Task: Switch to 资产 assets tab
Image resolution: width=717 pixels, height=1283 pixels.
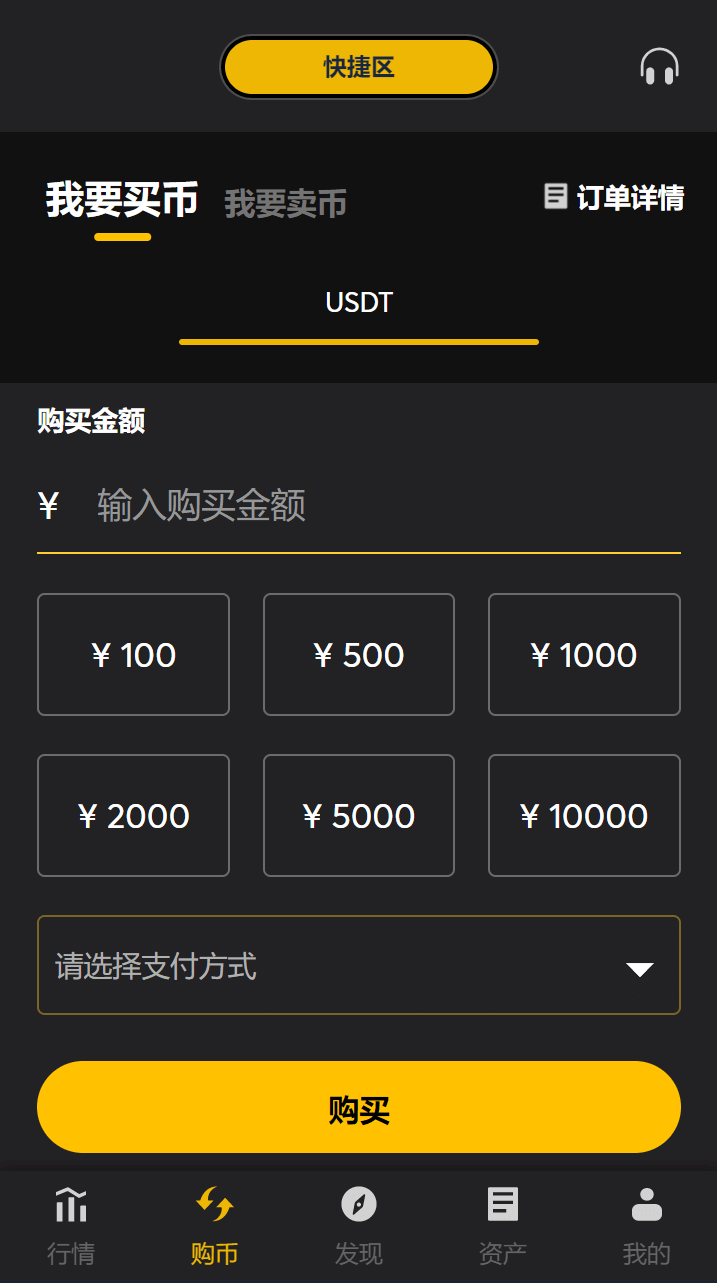Action: tap(503, 1226)
